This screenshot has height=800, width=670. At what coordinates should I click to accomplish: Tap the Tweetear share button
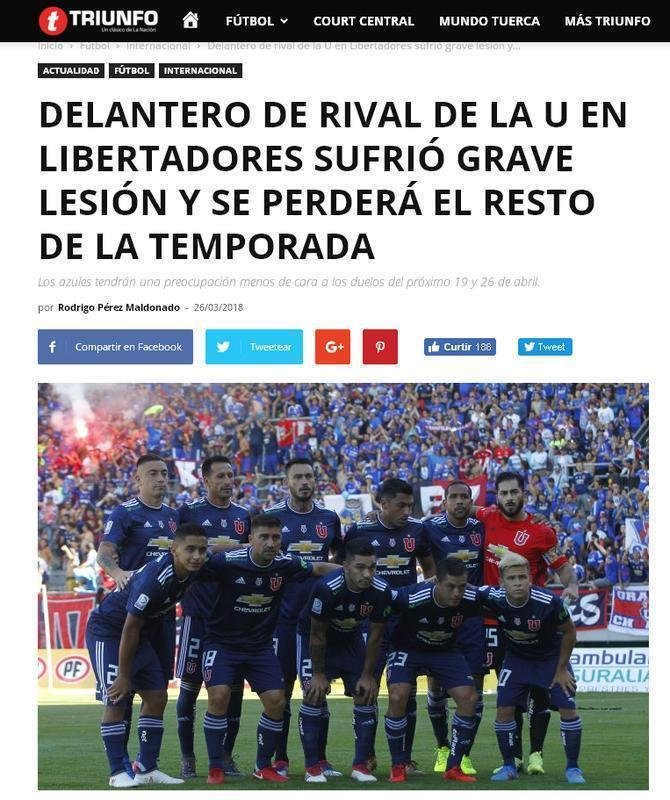coord(254,347)
